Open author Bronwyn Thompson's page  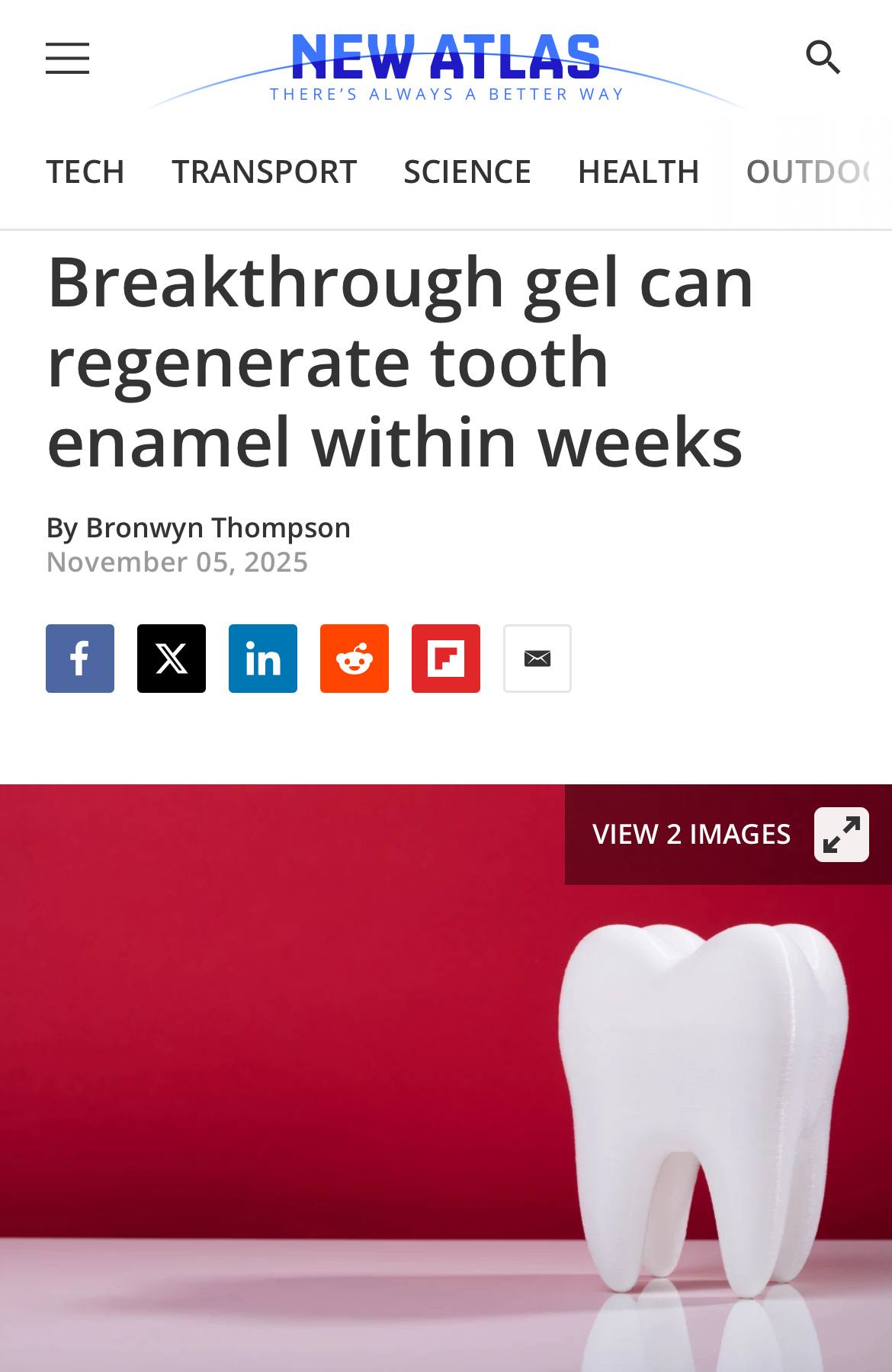pyautogui.click(x=218, y=527)
